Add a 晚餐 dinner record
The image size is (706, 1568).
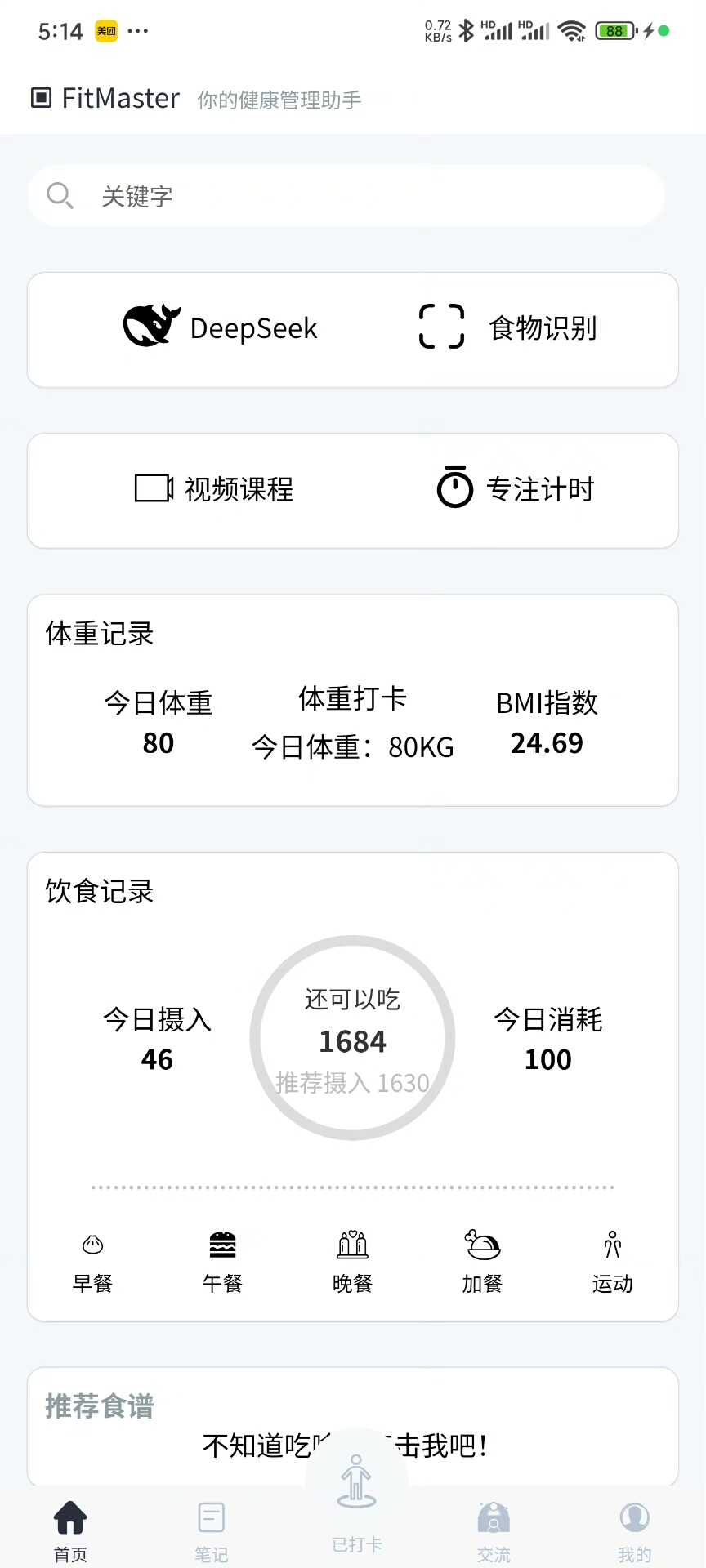352,1263
